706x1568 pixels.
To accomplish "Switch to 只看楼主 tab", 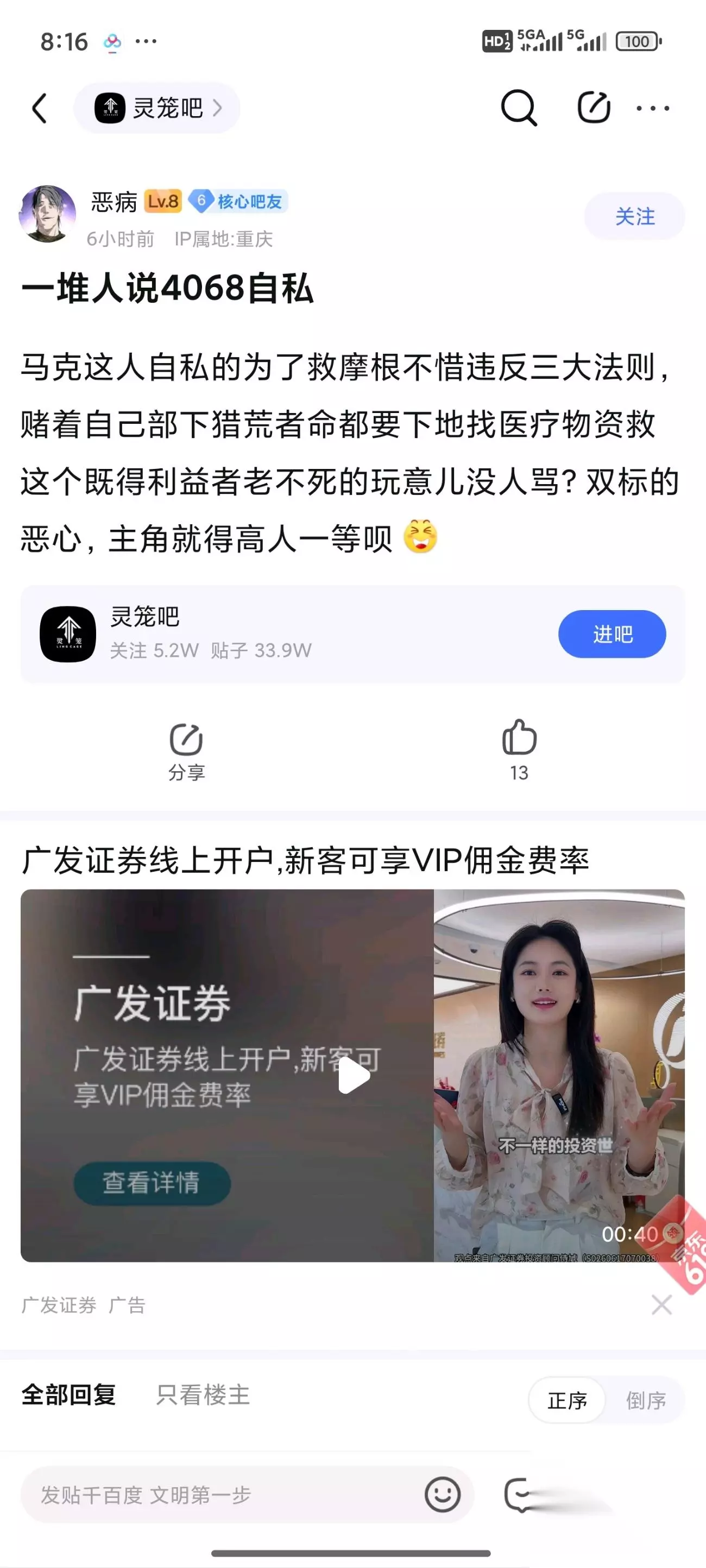I will pyautogui.click(x=203, y=1394).
